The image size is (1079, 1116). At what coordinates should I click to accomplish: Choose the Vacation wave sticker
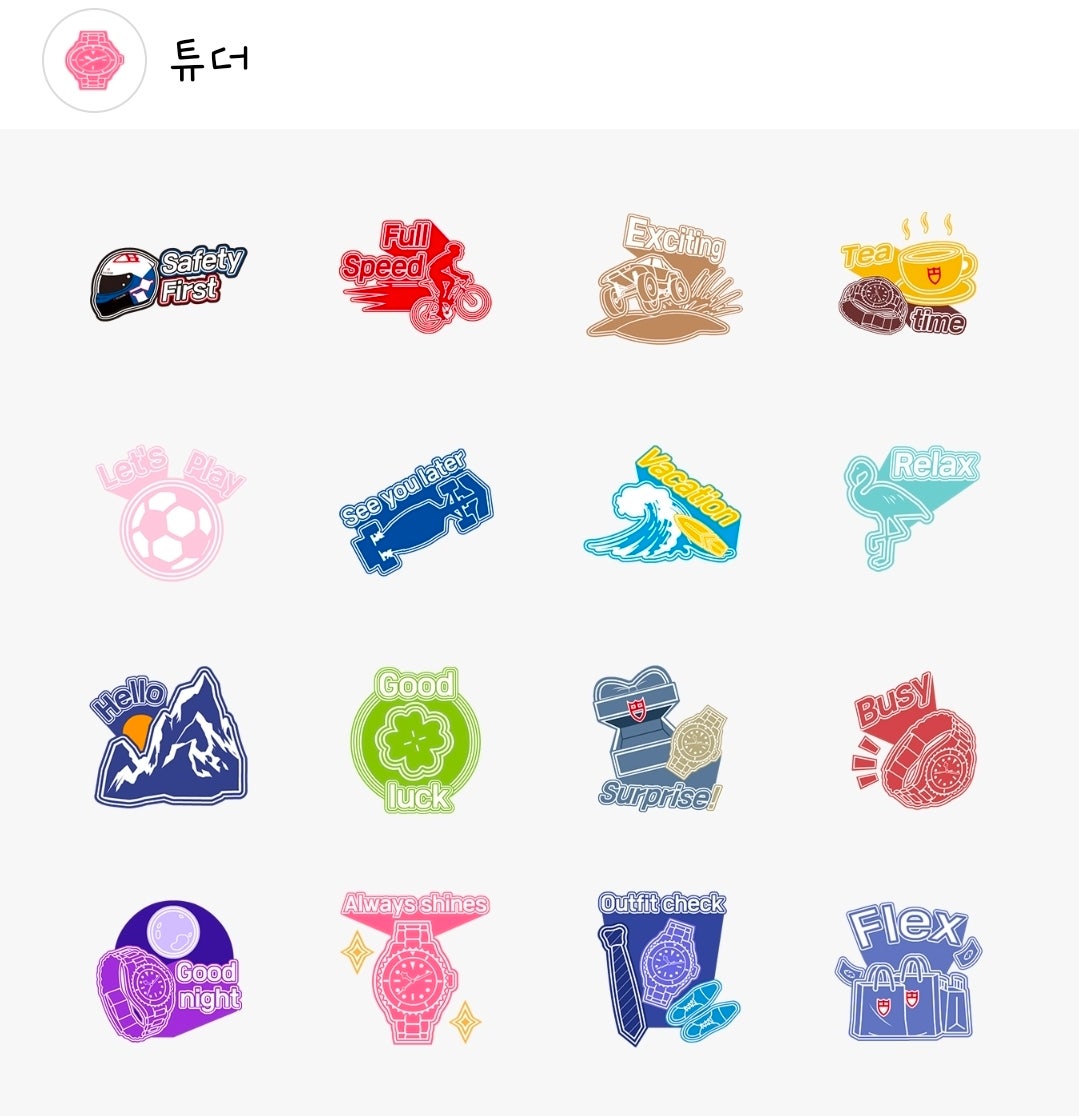coord(663,507)
